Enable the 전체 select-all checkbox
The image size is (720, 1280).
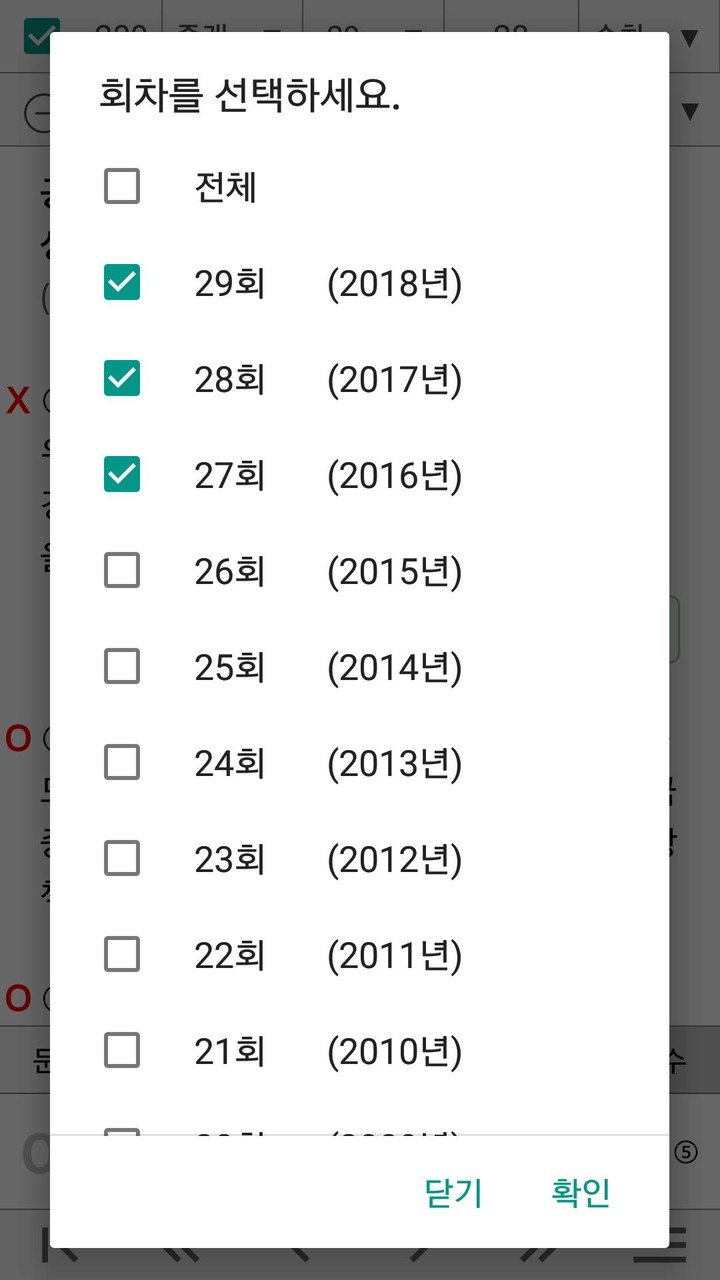121,186
